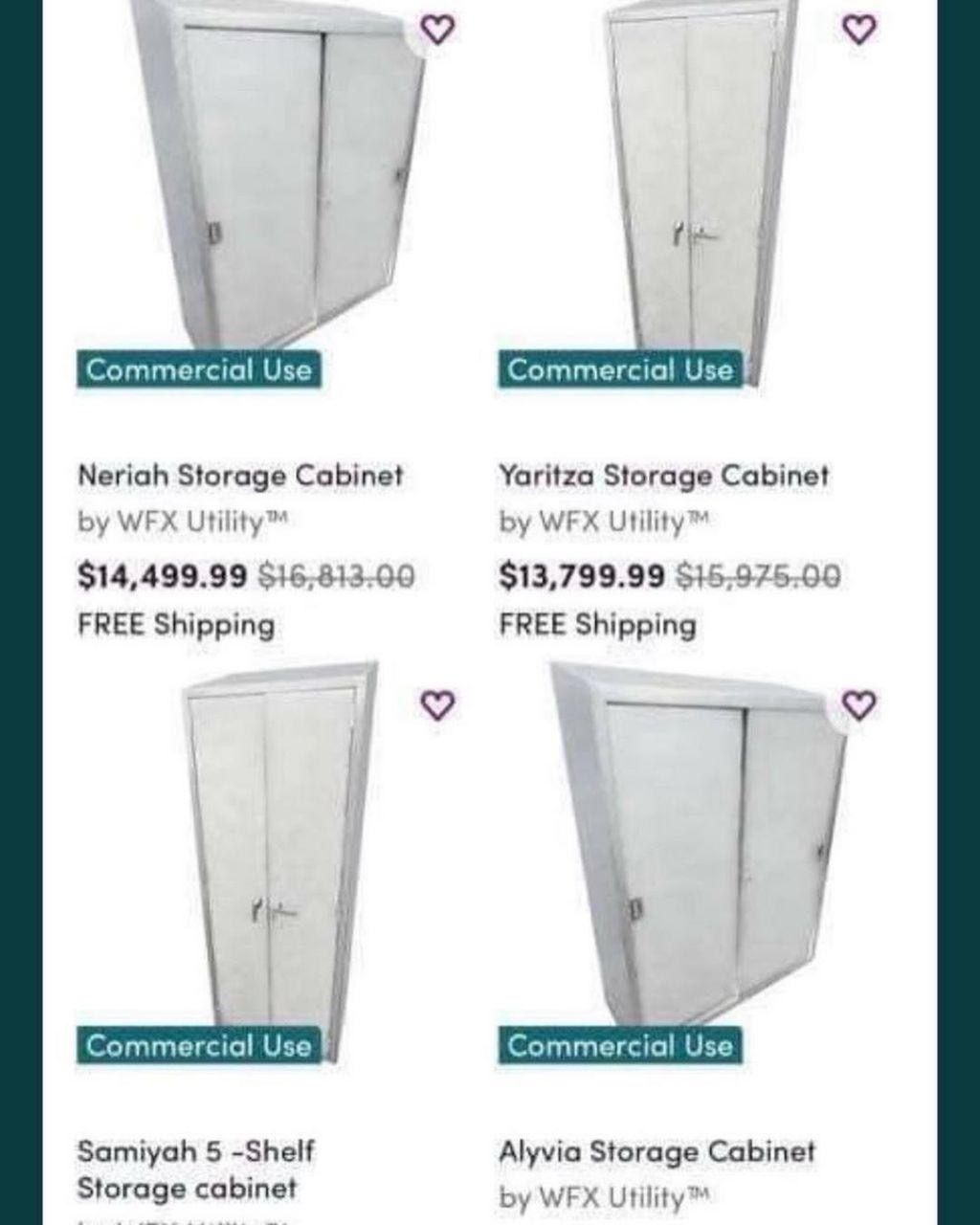Save Yaritza Storage Cabinet to favorites
The width and height of the screenshot is (980, 1225).
pyautogui.click(x=858, y=30)
